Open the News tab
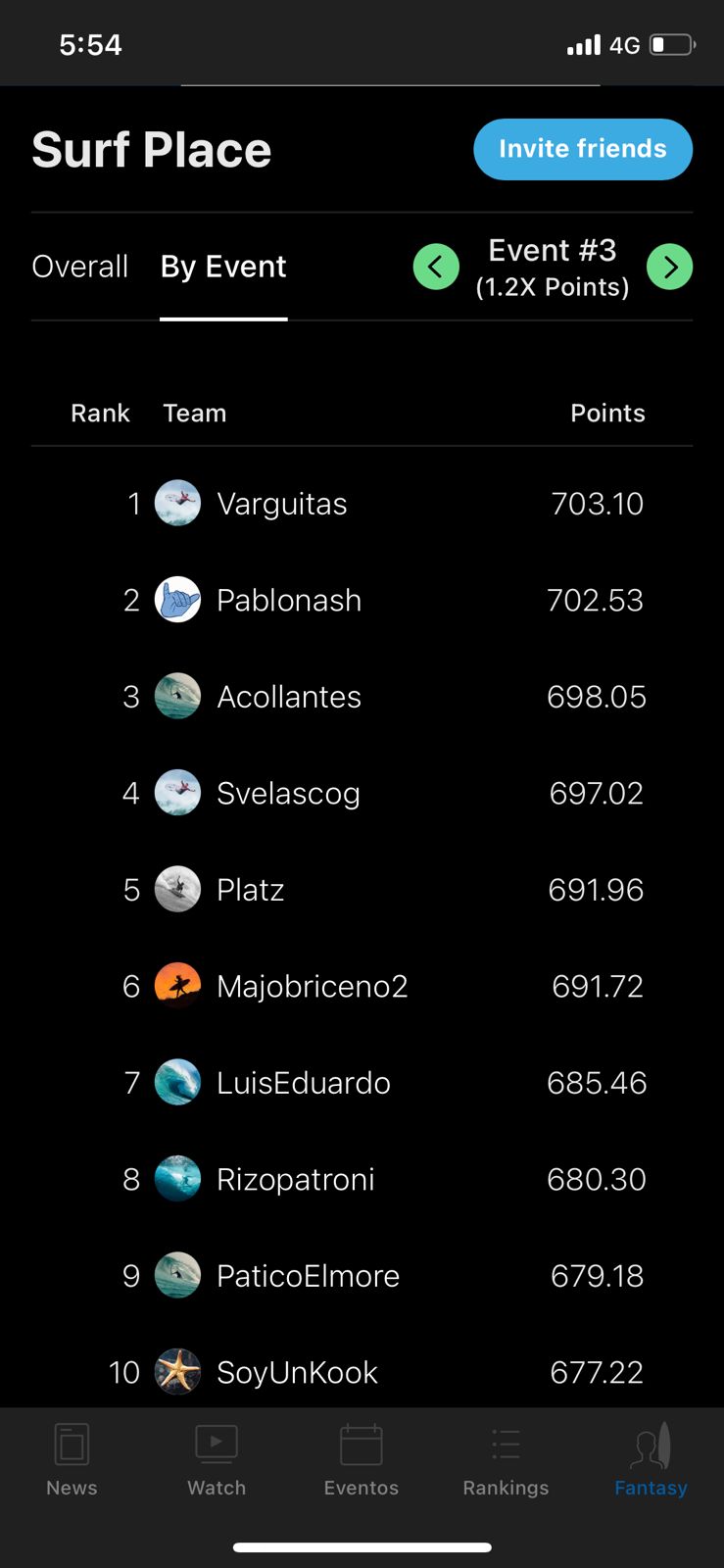 click(72, 1460)
